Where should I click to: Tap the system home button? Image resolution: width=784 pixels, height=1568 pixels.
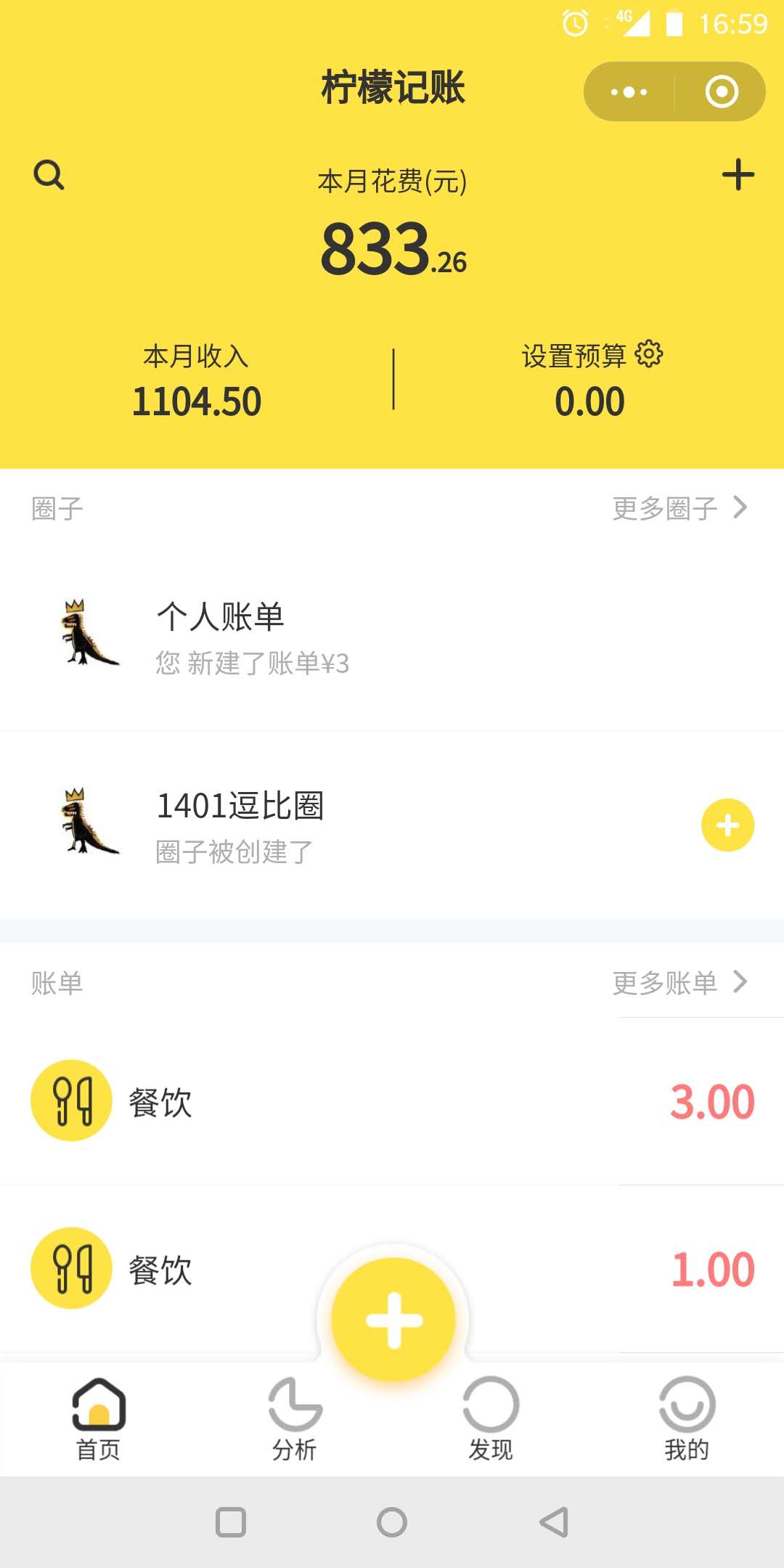[x=392, y=1522]
